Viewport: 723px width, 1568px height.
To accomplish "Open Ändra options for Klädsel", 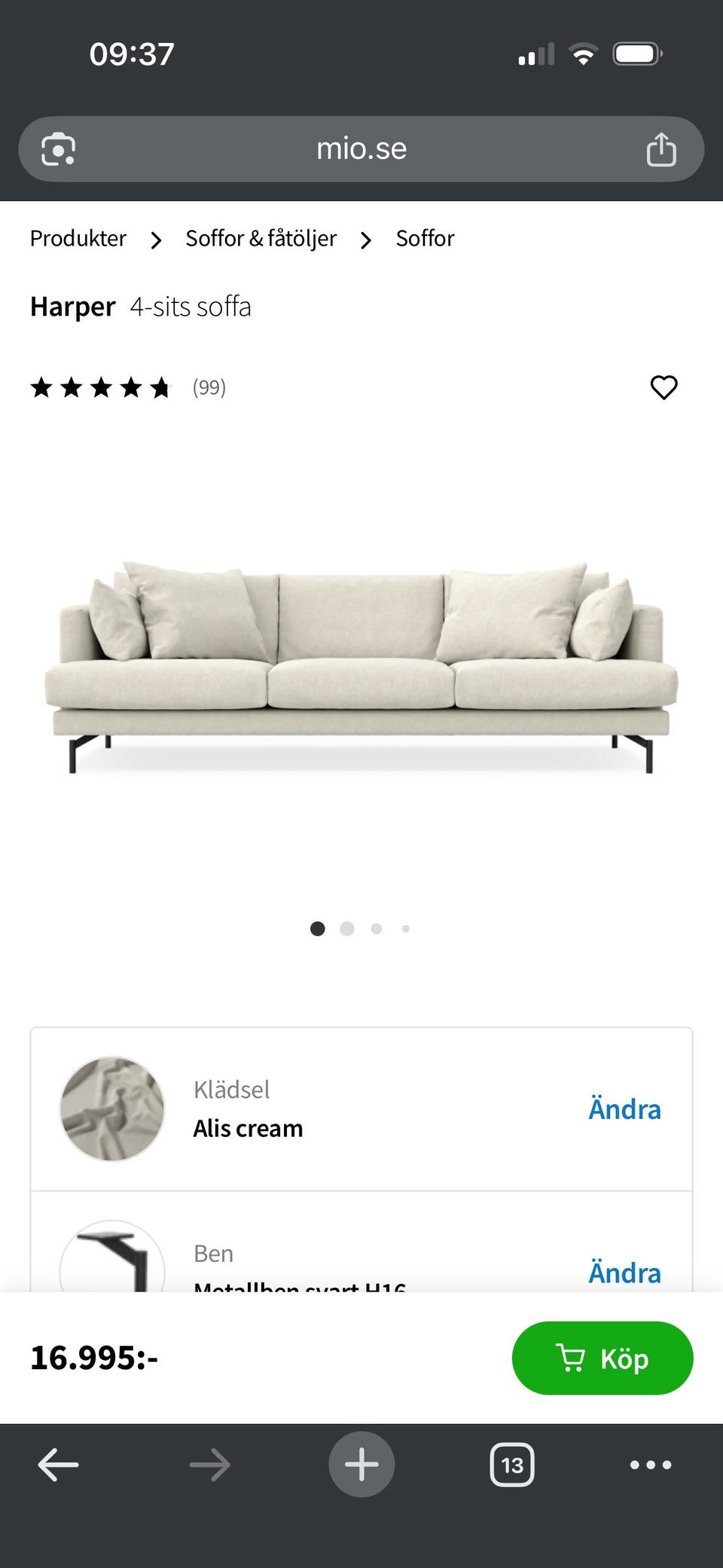I will coord(624,1108).
